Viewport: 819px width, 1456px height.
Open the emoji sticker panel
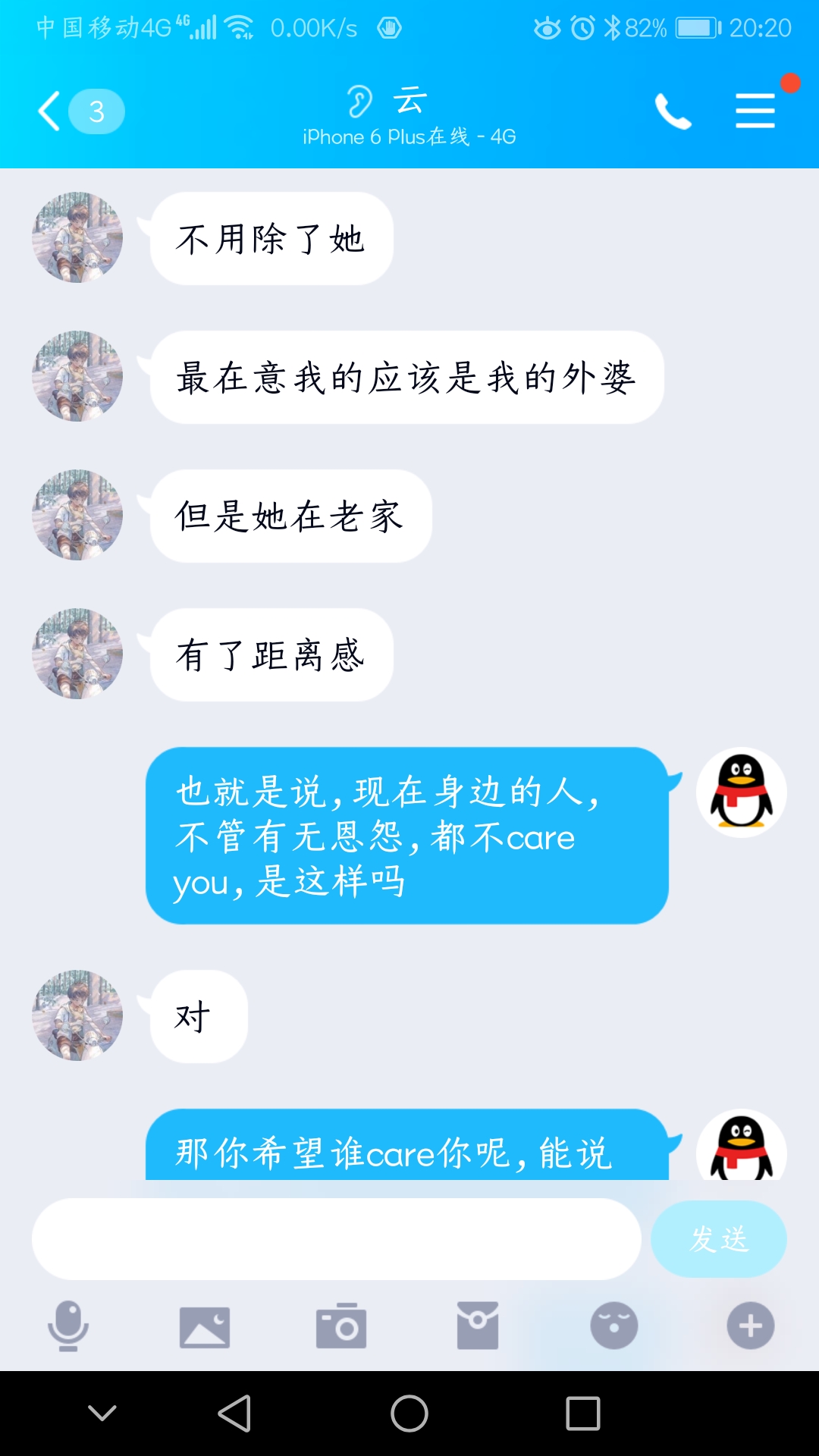[x=614, y=1326]
